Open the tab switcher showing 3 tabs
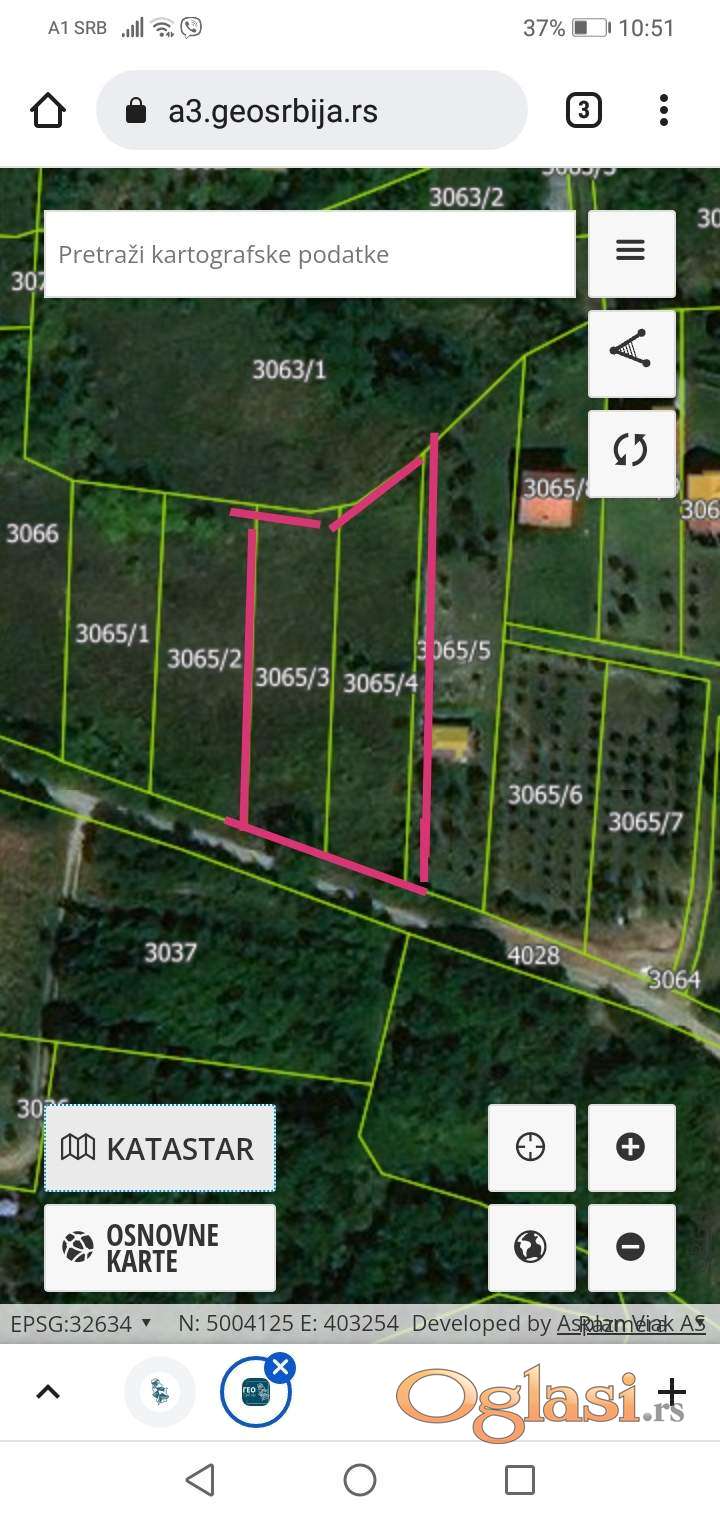The image size is (720, 1520). [583, 110]
